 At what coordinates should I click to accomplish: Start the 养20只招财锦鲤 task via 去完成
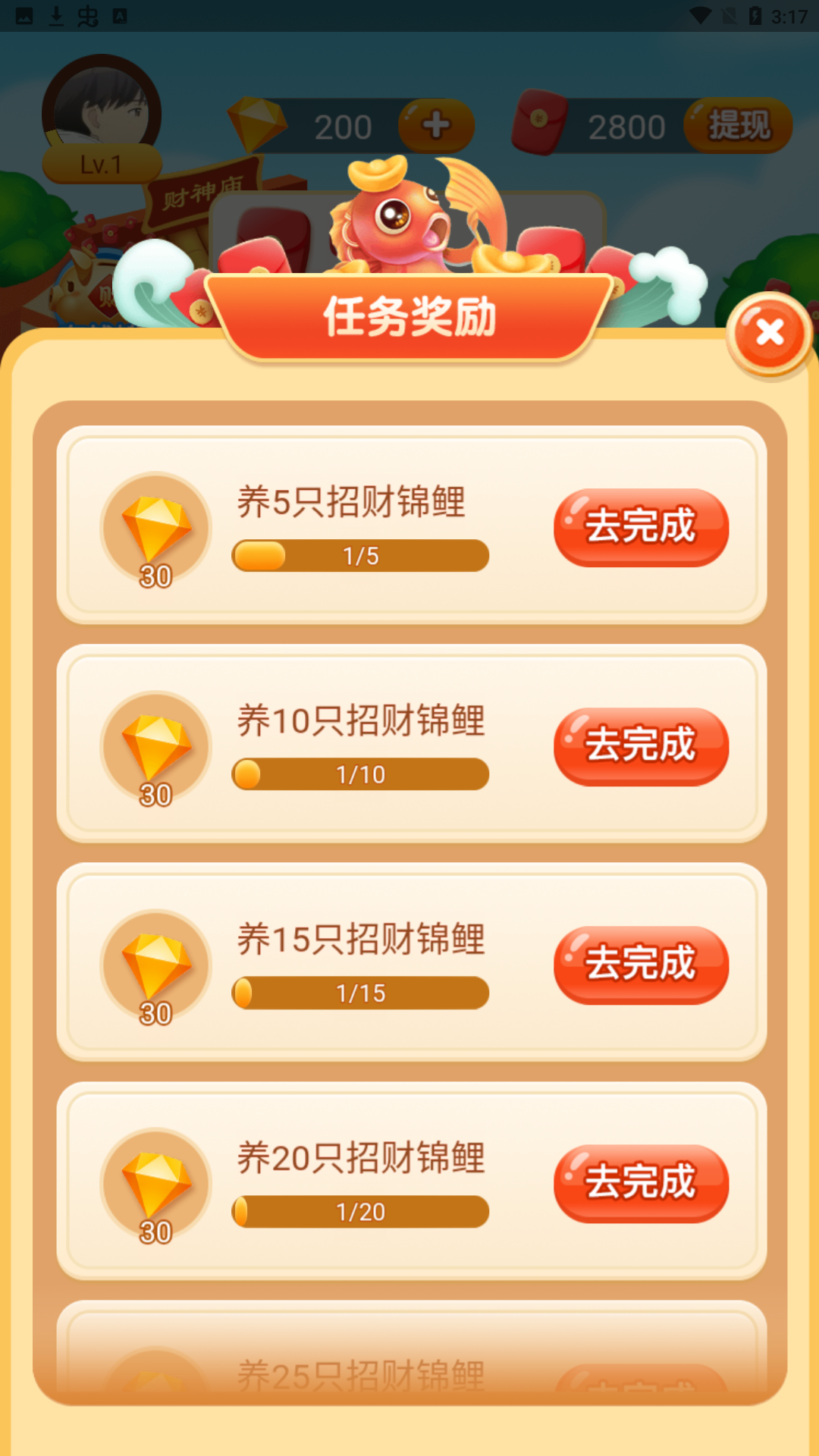click(x=641, y=1182)
